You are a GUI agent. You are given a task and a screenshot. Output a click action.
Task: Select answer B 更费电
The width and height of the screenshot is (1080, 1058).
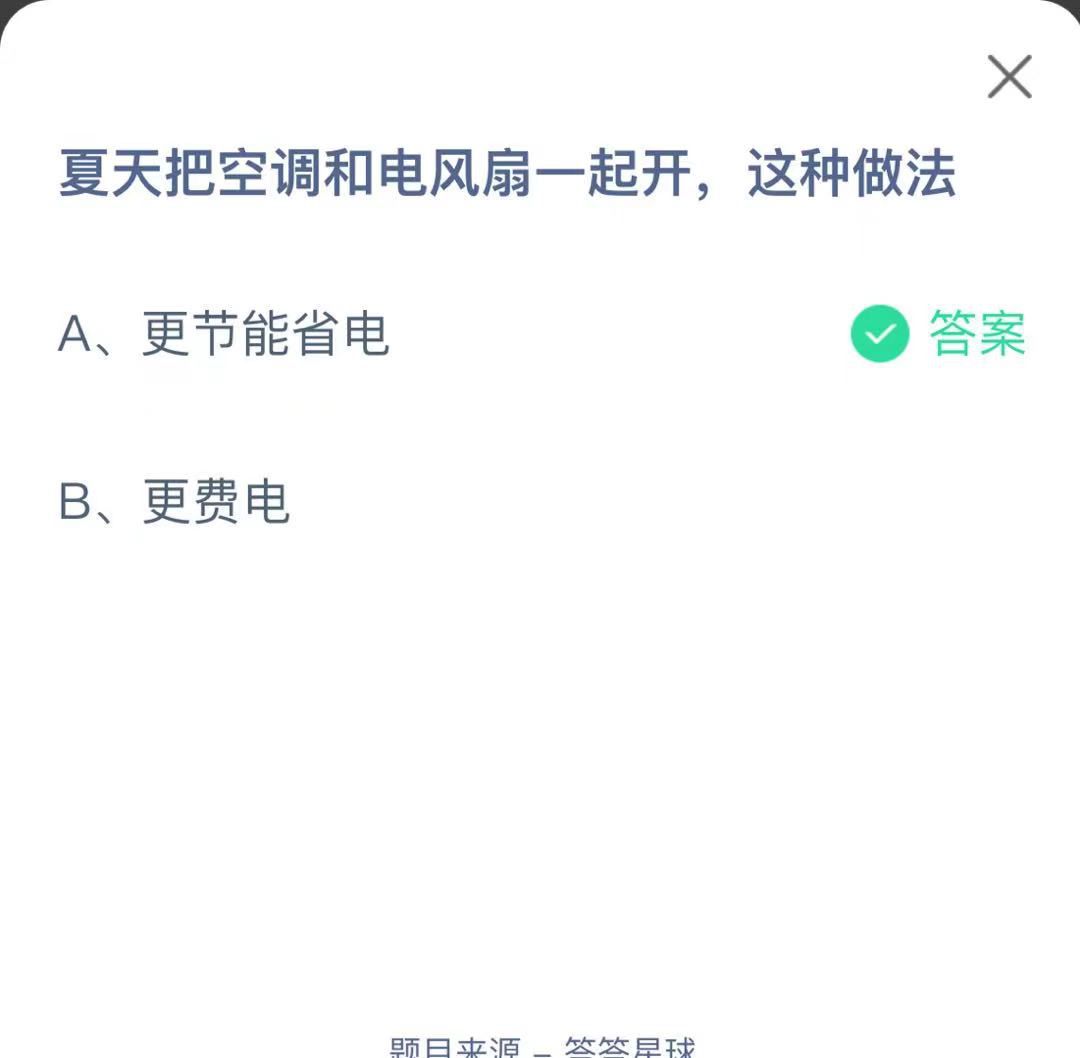tap(175, 501)
